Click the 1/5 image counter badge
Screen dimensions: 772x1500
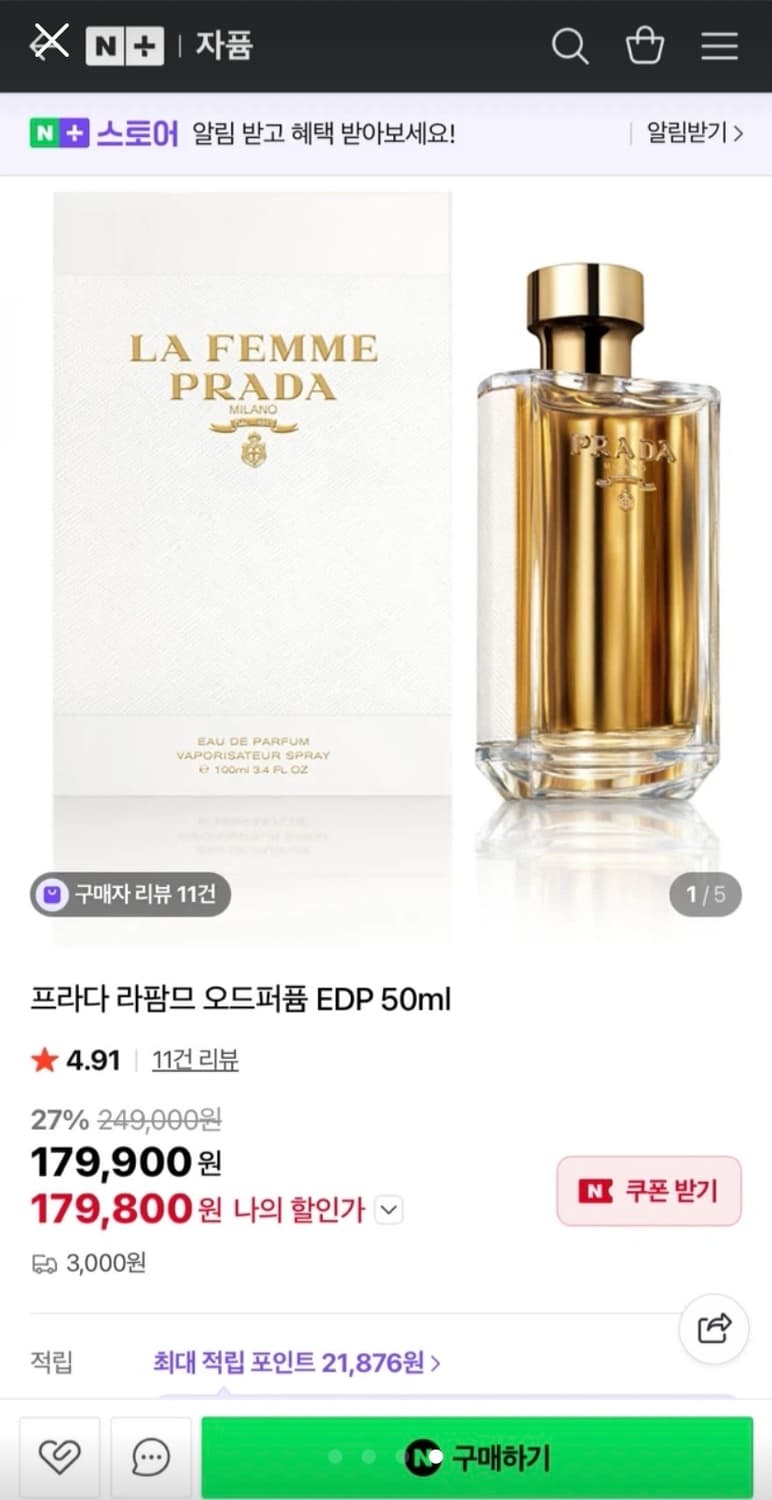[x=704, y=894]
